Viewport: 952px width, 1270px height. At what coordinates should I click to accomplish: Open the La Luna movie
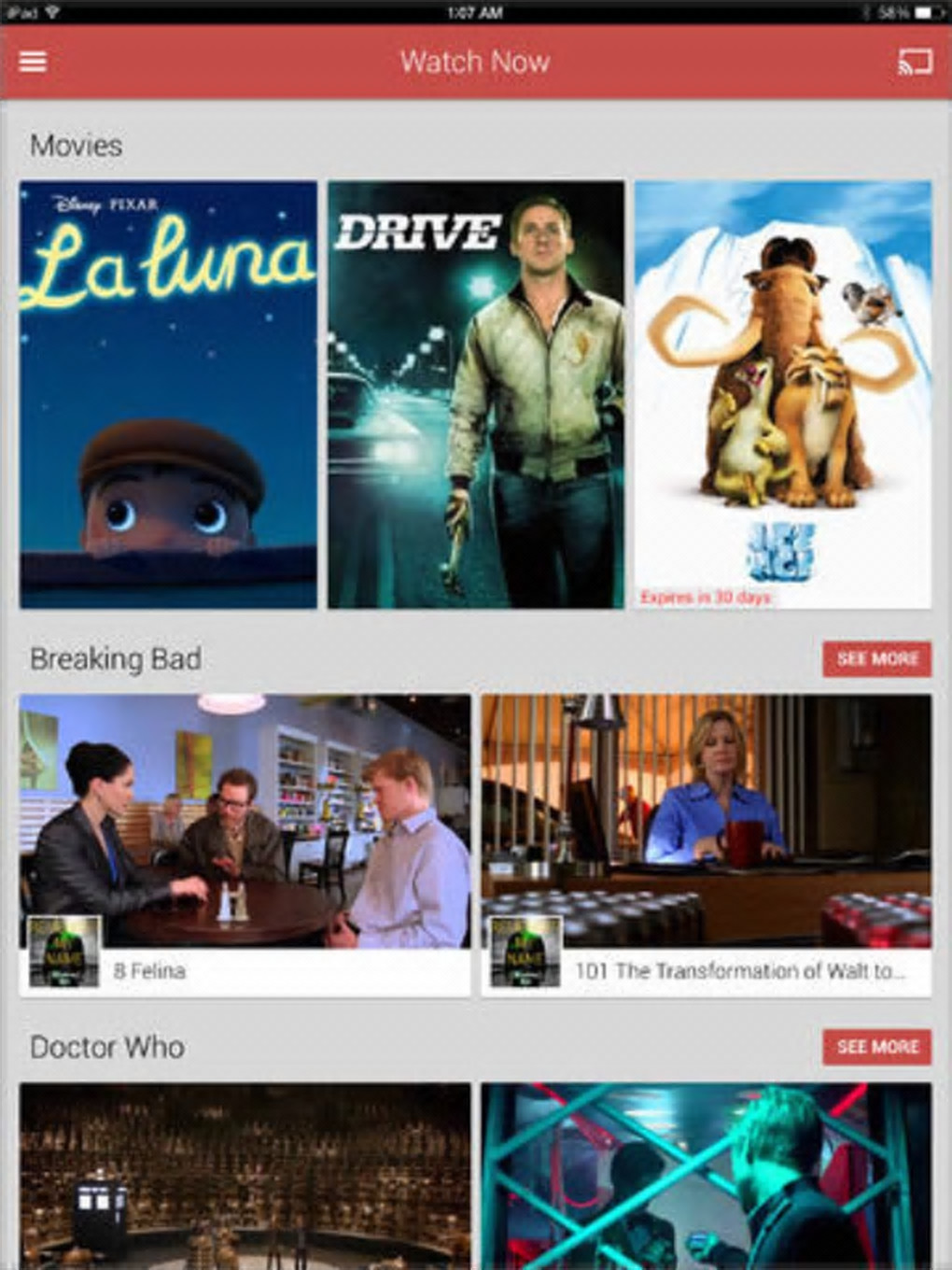pos(168,394)
